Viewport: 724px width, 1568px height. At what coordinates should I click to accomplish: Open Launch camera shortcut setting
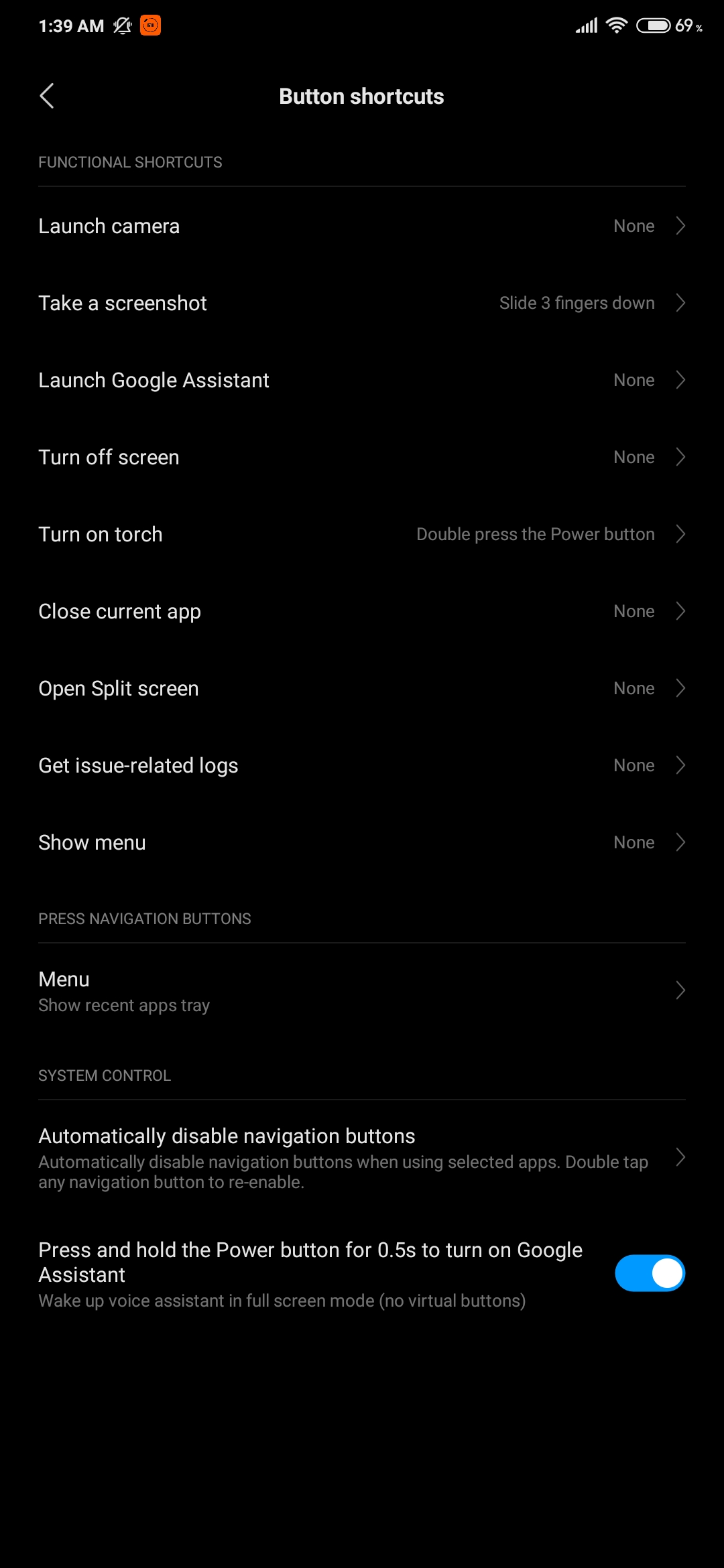pos(362,226)
